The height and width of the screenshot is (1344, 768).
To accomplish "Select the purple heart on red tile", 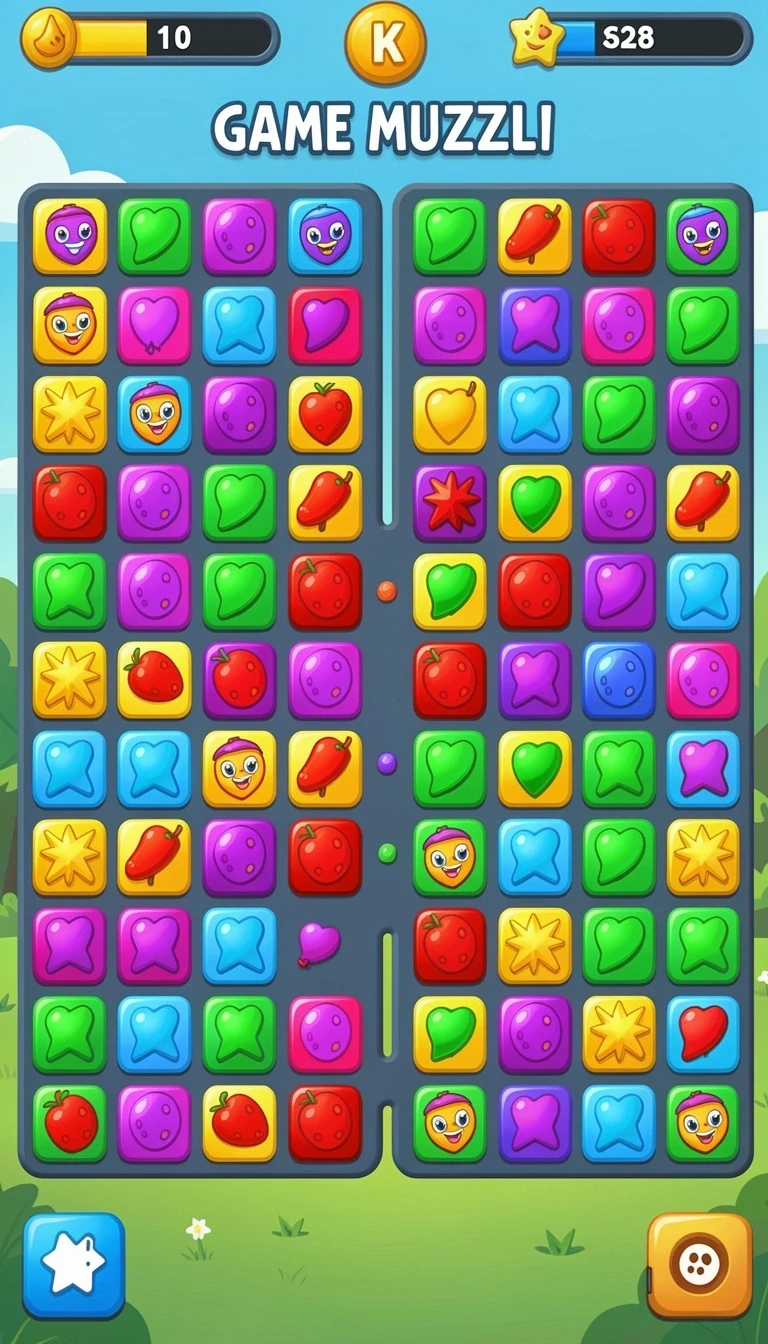I will click(x=325, y=325).
